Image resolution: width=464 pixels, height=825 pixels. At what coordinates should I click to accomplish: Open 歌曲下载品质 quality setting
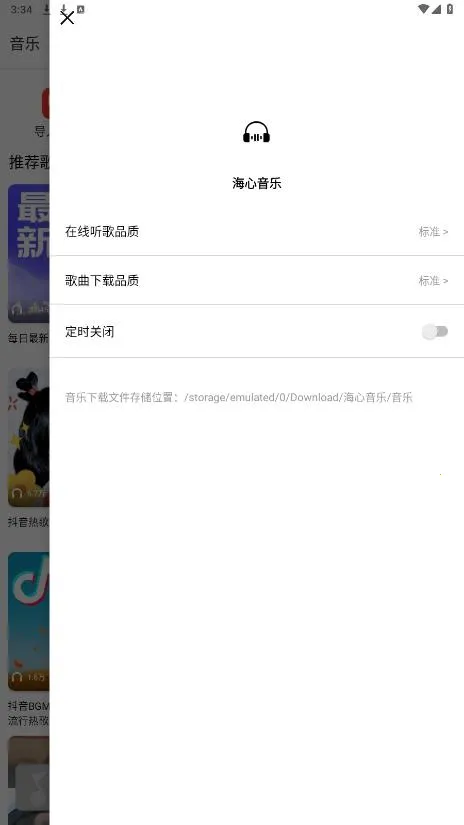click(257, 280)
